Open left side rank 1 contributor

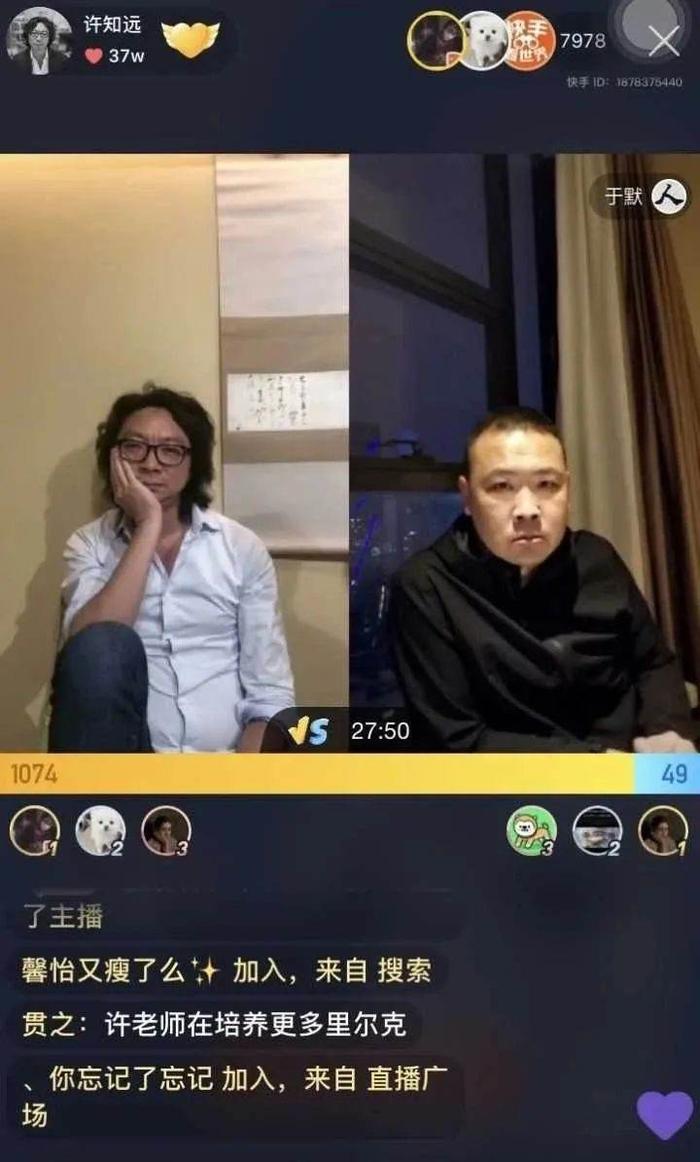(x=35, y=831)
